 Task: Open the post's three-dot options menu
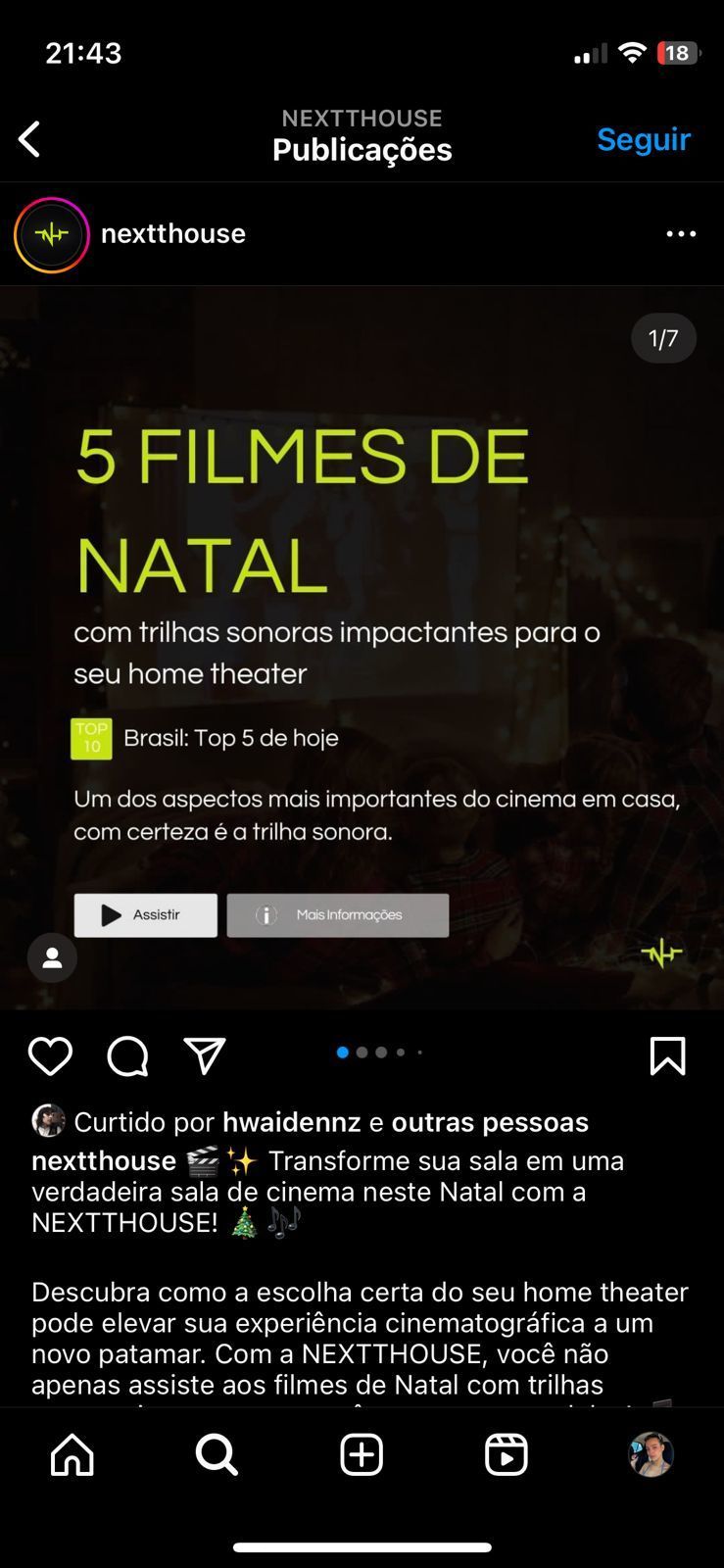pyautogui.click(x=681, y=234)
